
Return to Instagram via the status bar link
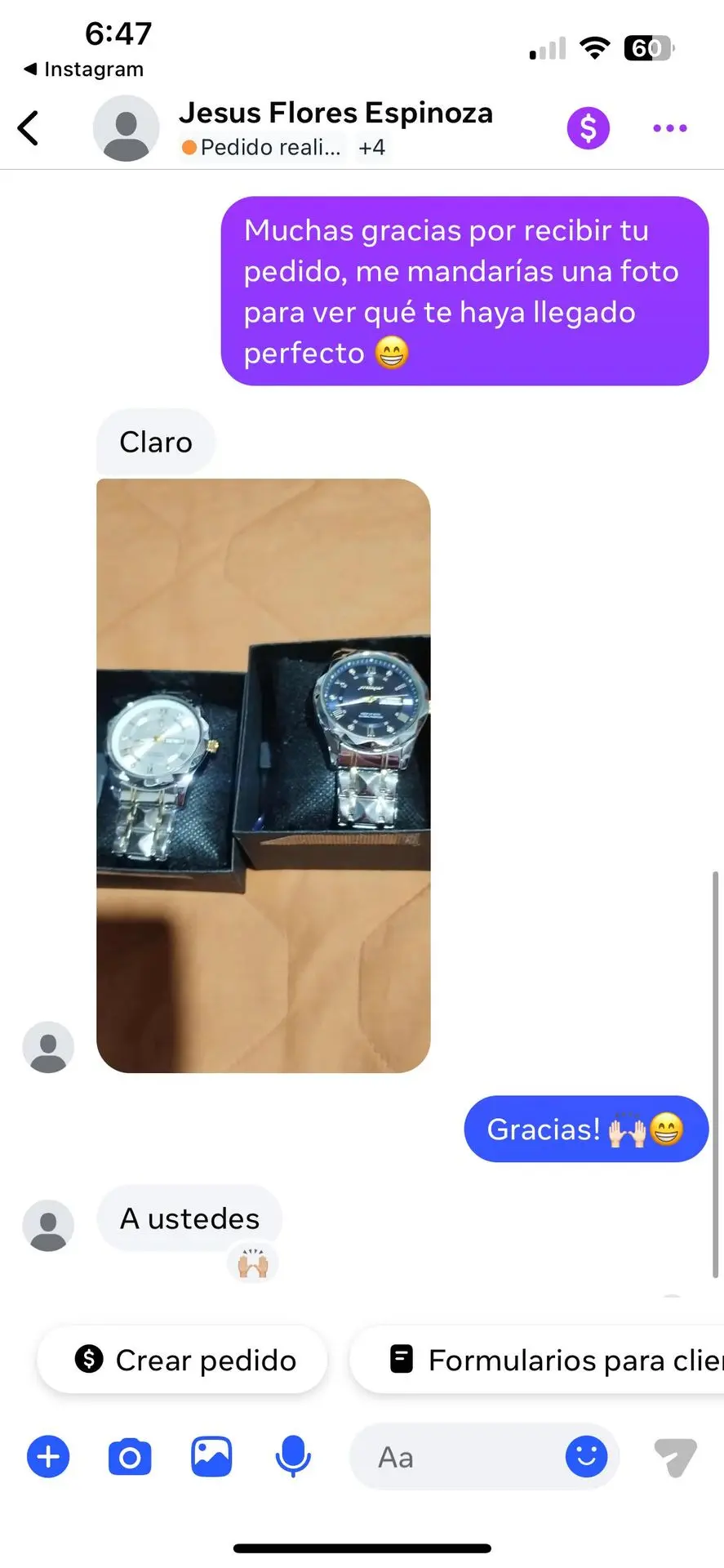(83, 69)
